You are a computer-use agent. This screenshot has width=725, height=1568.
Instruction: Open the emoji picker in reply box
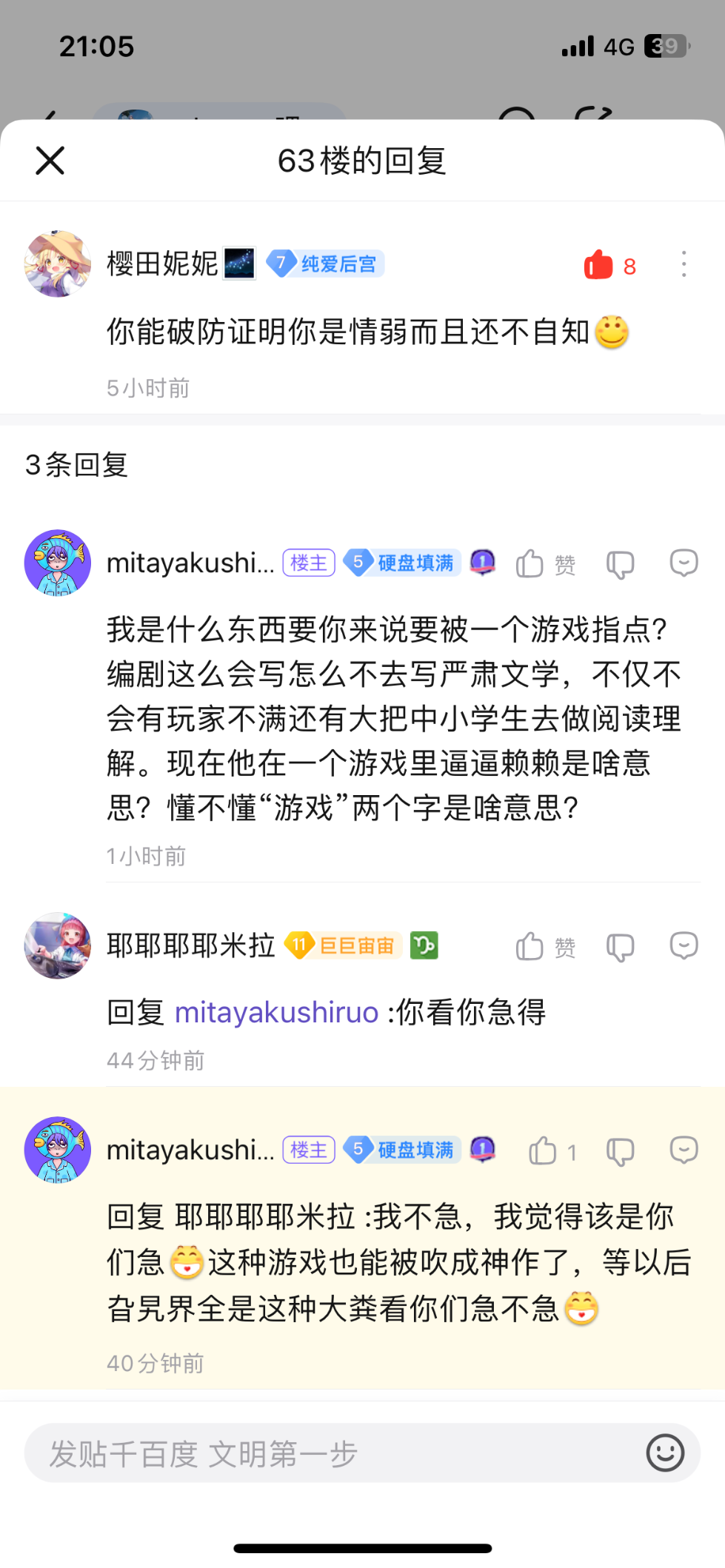[x=665, y=1453]
